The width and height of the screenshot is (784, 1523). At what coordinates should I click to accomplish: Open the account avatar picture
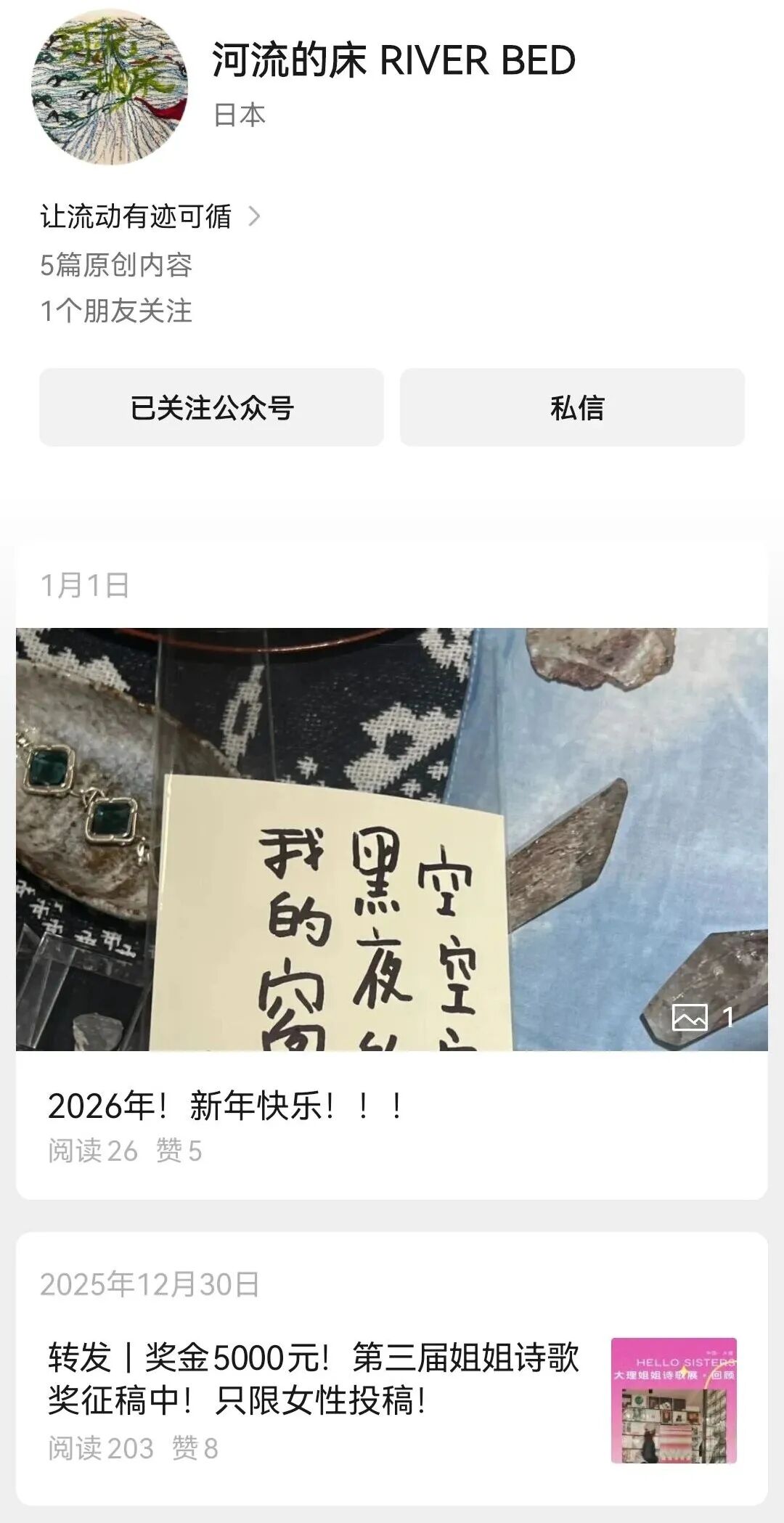(110, 87)
